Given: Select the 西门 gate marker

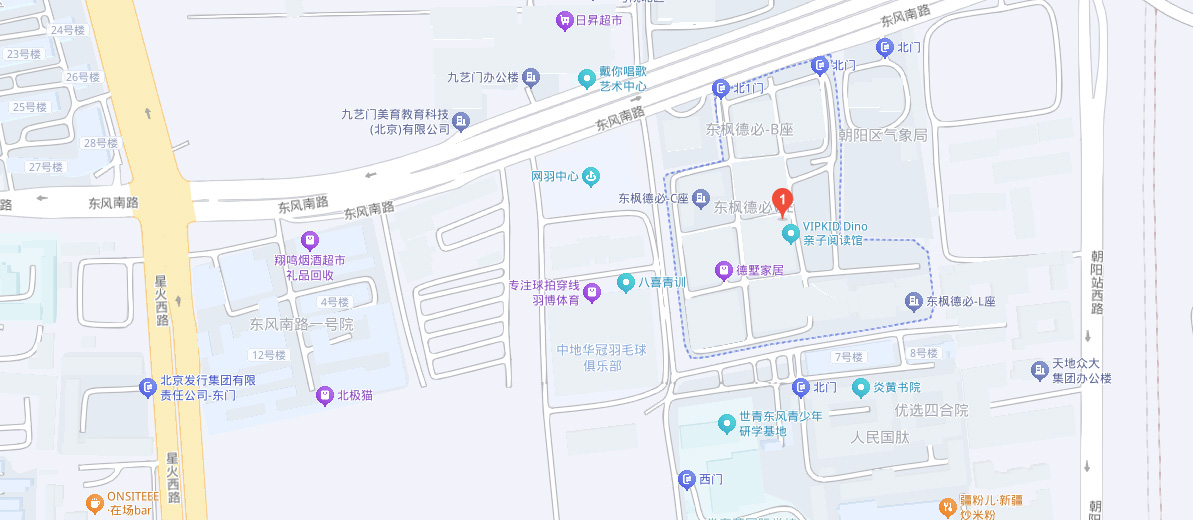Looking at the screenshot, I should 686,480.
